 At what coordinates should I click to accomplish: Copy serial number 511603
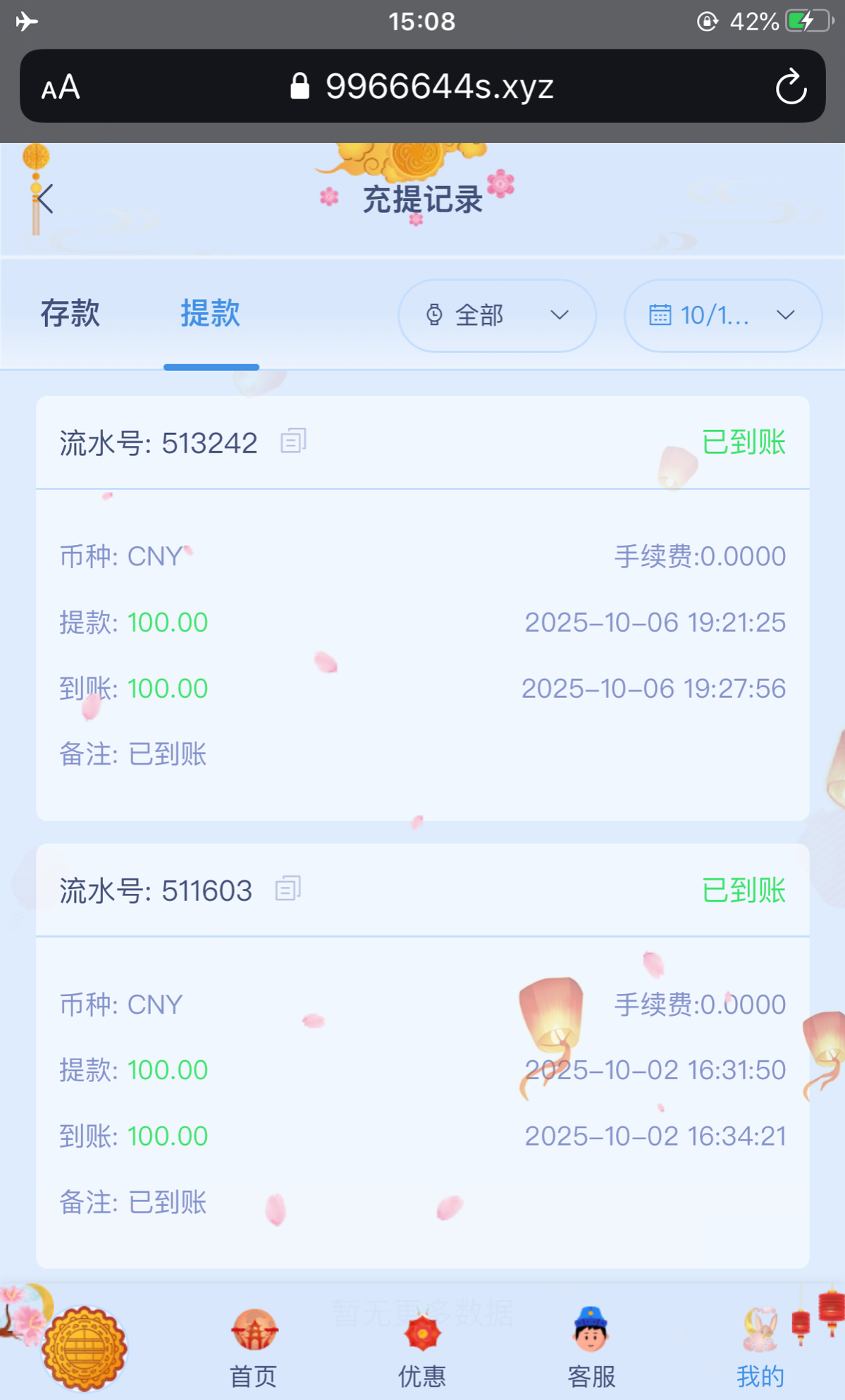coord(288,889)
